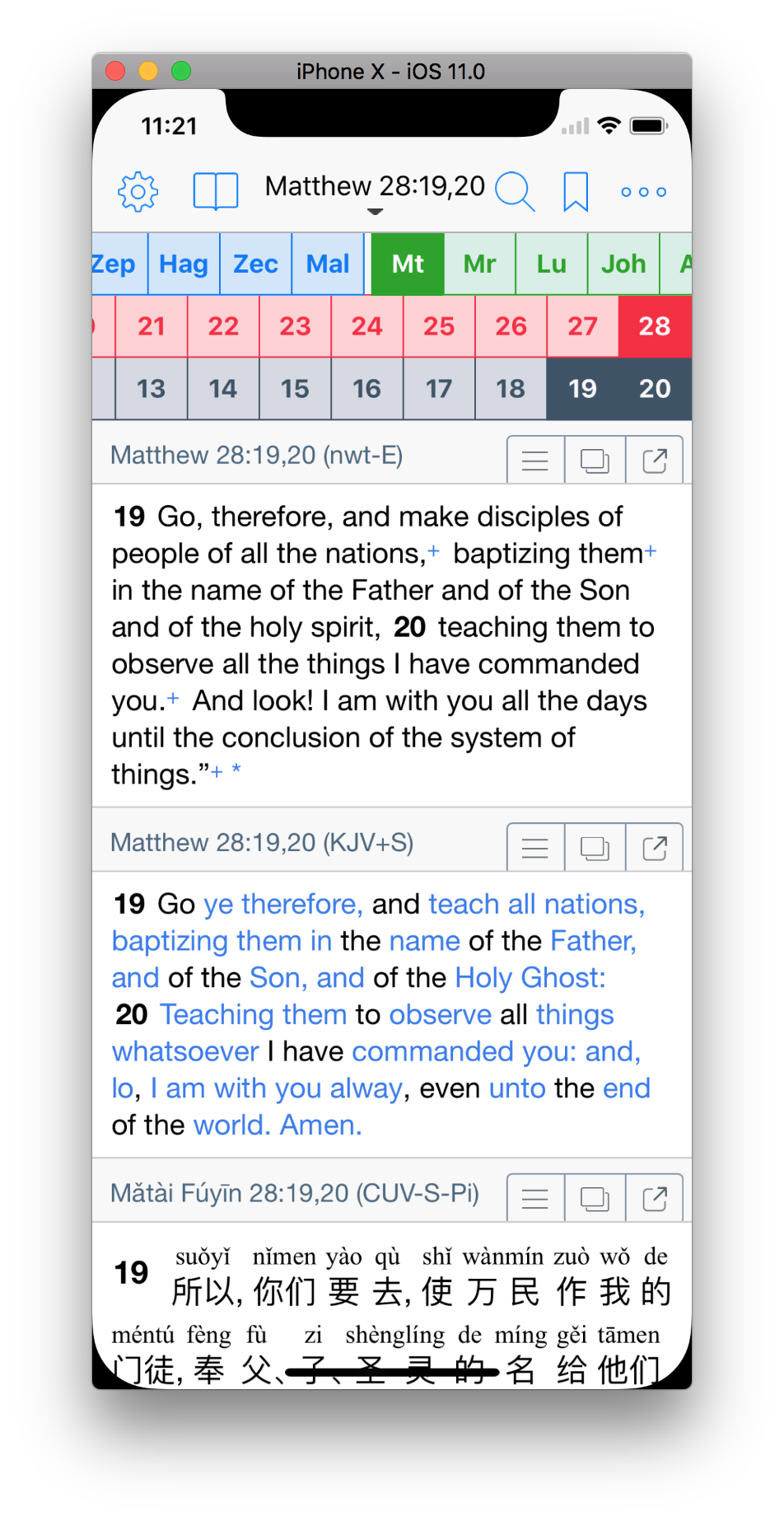Viewport: 784px width, 1521px height.
Task: Copy the nwt-E passage
Action: [x=595, y=461]
